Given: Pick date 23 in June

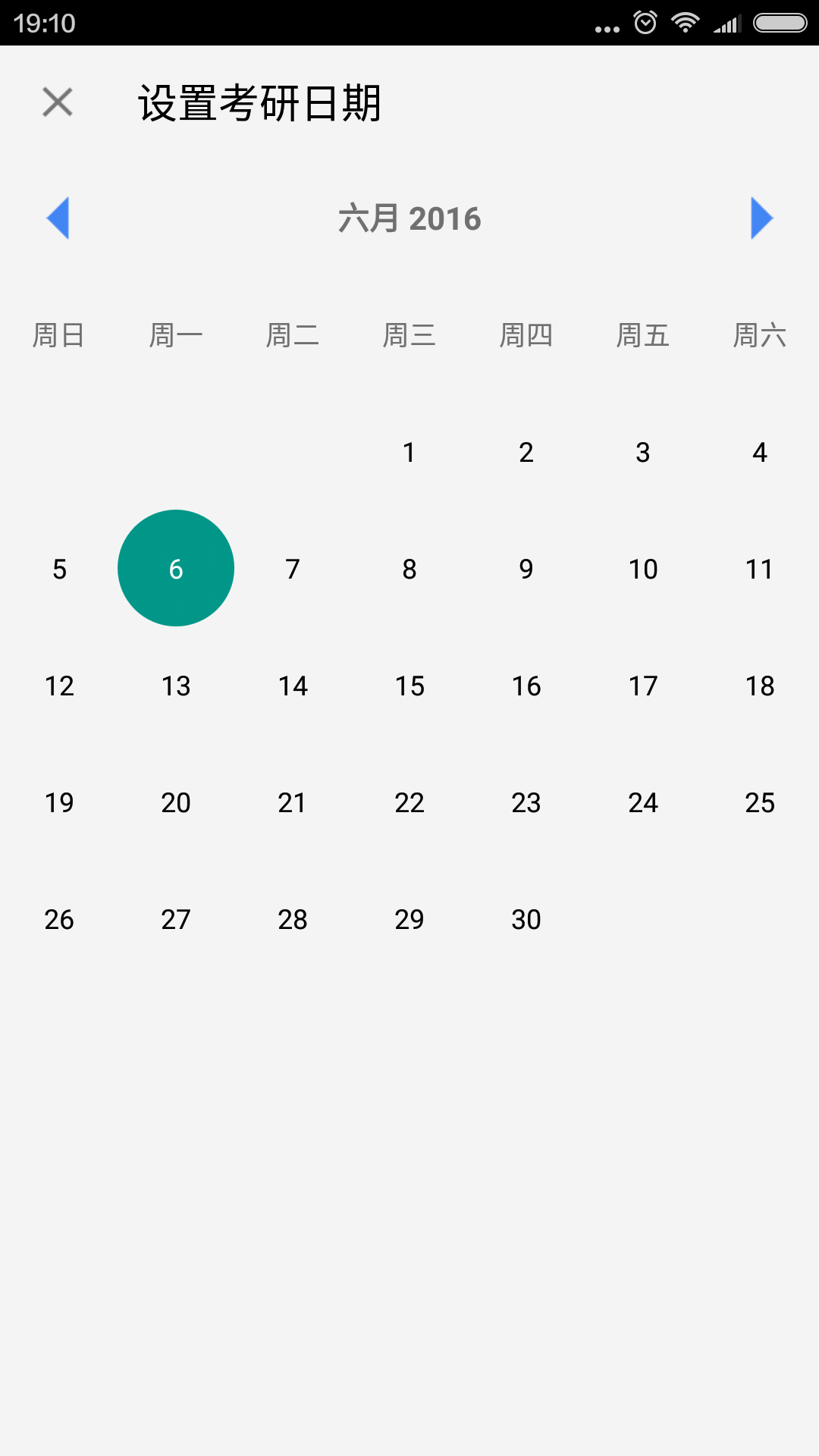Looking at the screenshot, I should [526, 802].
